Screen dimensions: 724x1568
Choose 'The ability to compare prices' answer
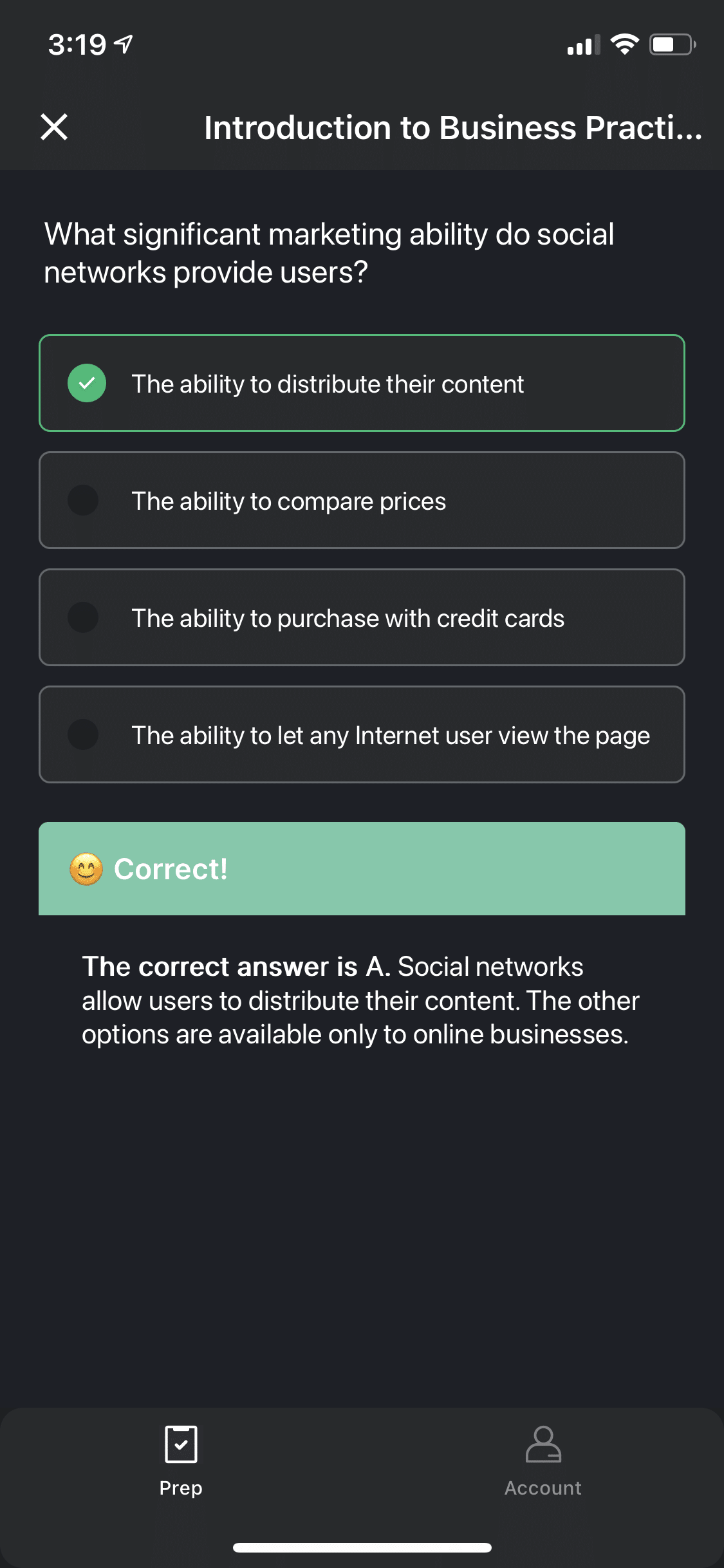(362, 501)
